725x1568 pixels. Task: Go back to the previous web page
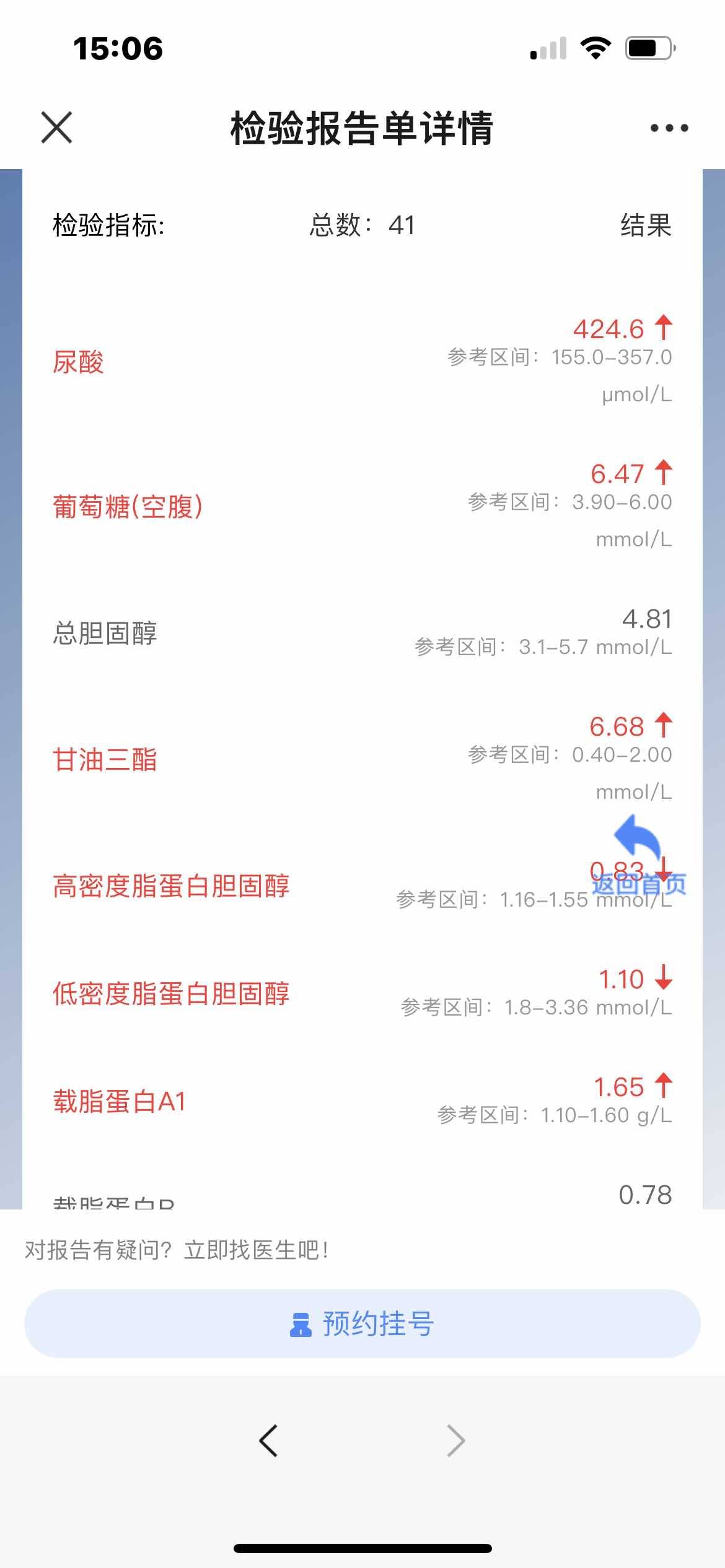268,1440
